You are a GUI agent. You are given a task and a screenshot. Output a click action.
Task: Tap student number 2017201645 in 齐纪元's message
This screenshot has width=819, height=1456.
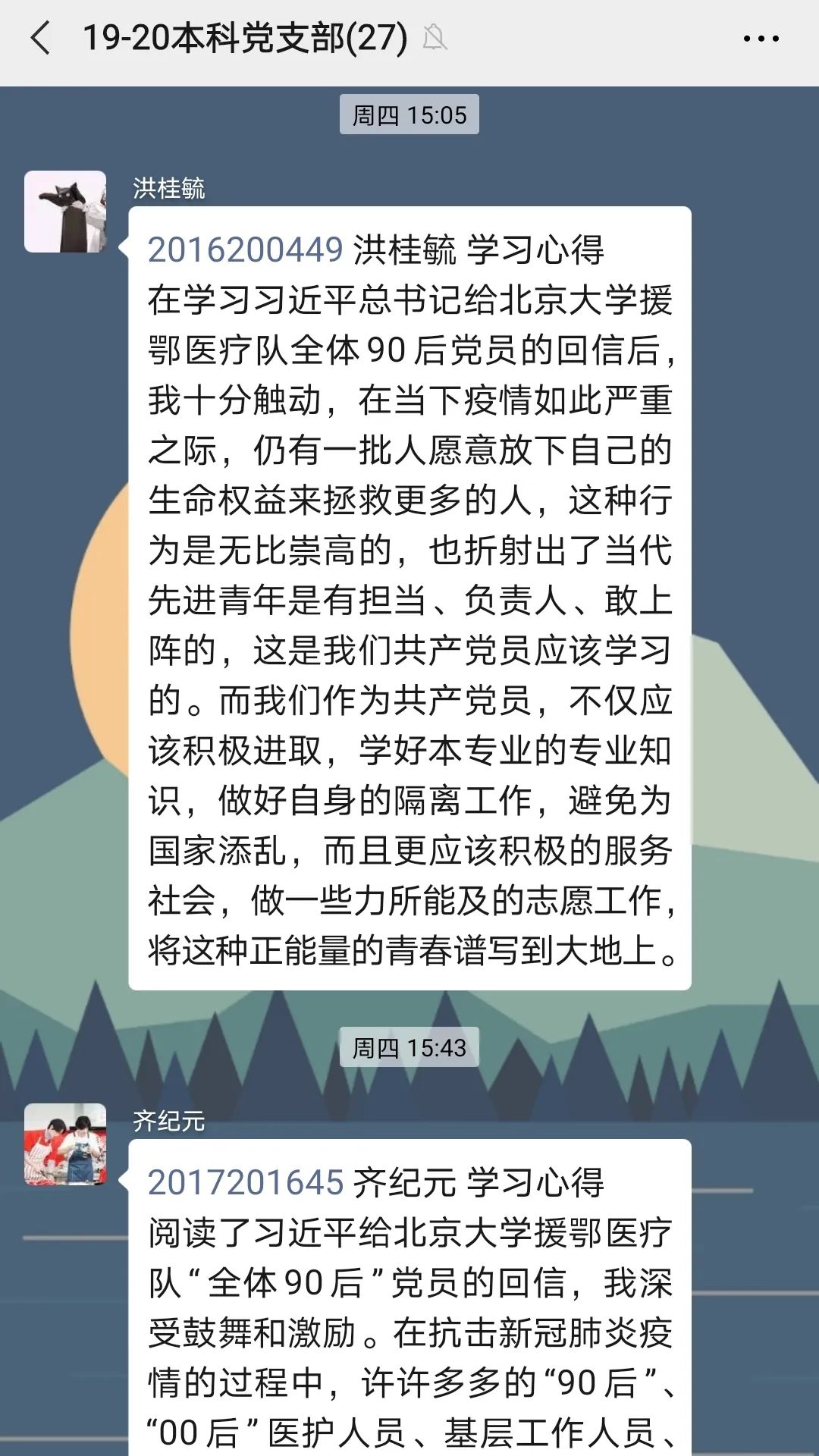(246, 1183)
